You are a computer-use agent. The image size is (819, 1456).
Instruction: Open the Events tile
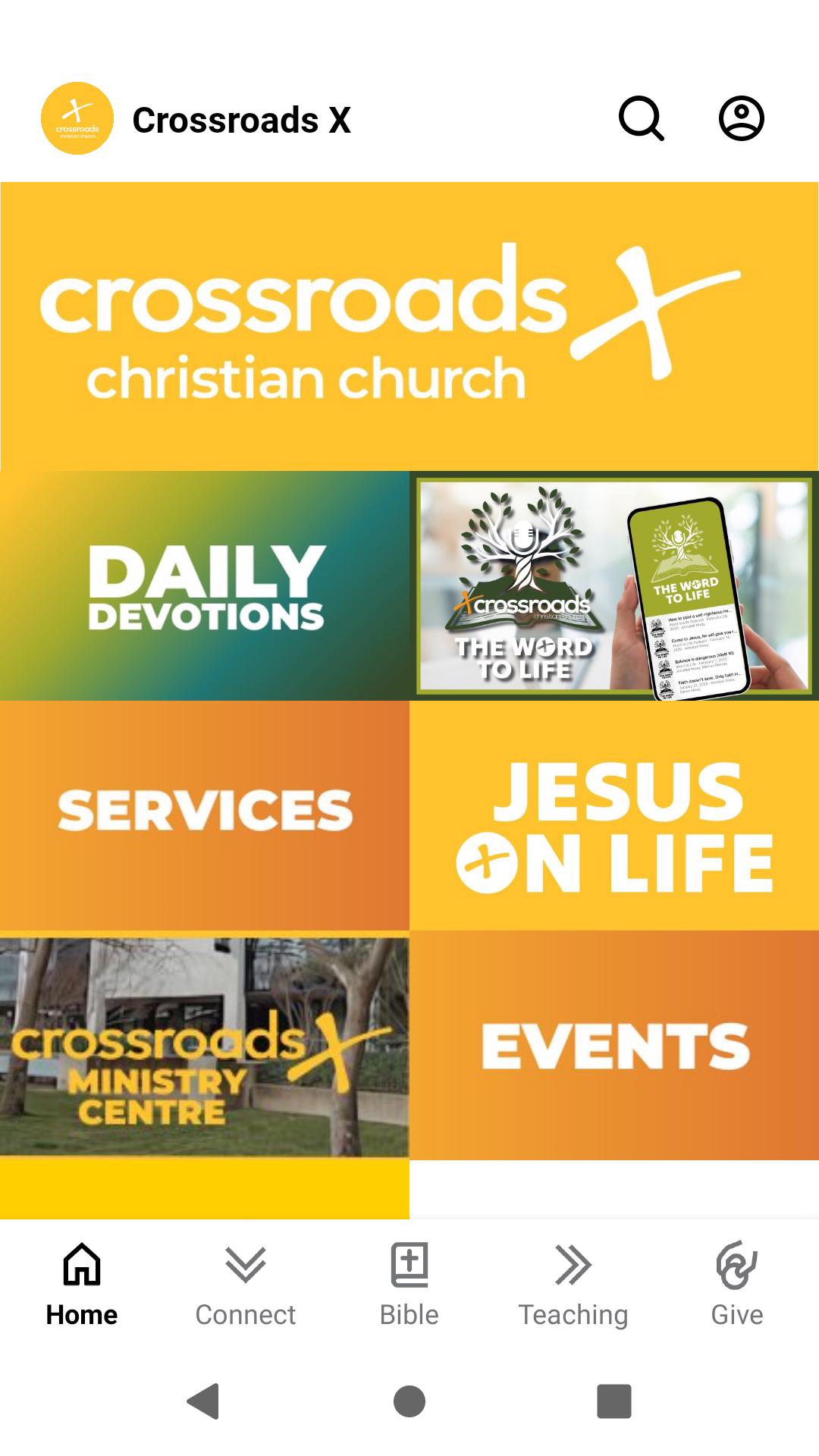point(614,1046)
